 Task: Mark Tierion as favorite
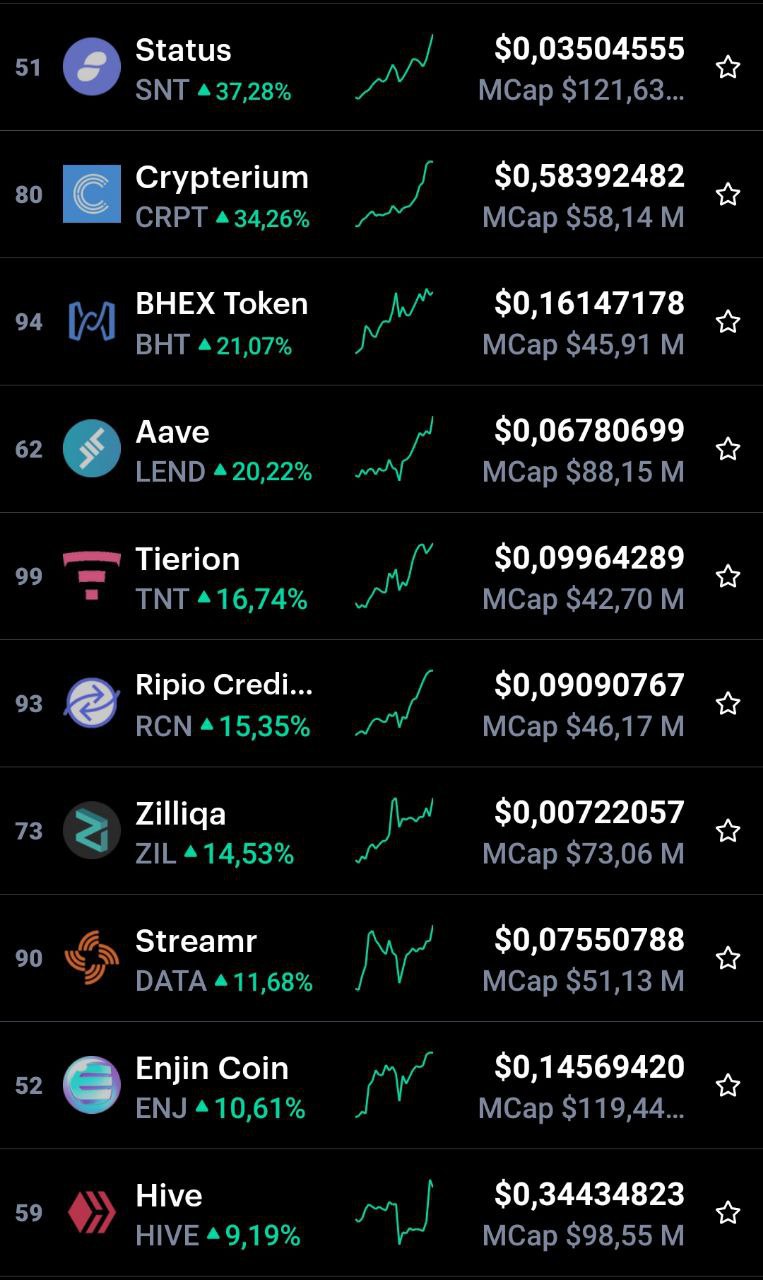point(728,576)
